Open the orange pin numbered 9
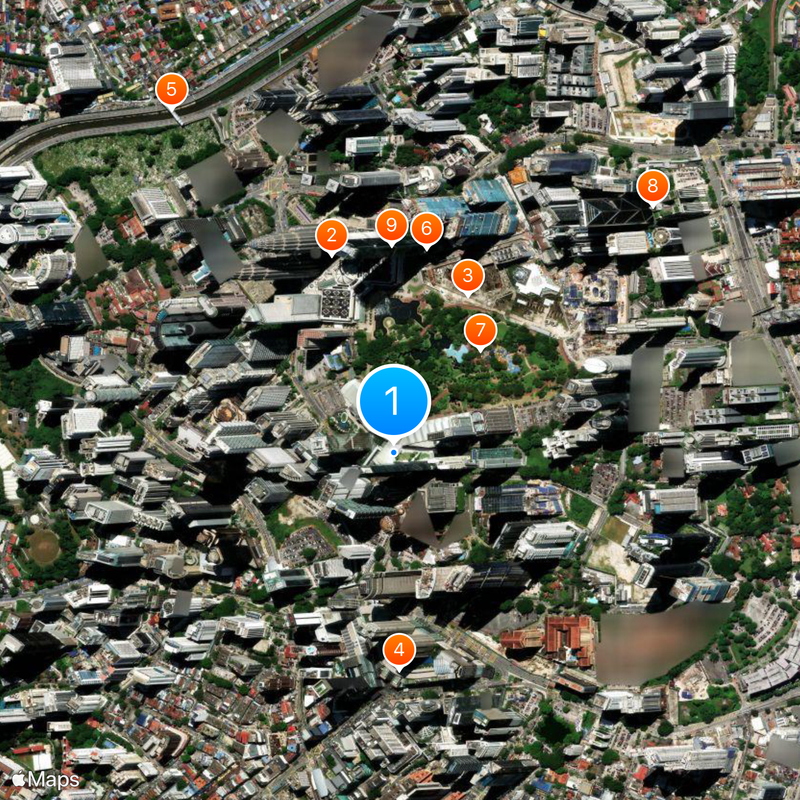The image size is (800, 800). click(x=391, y=225)
